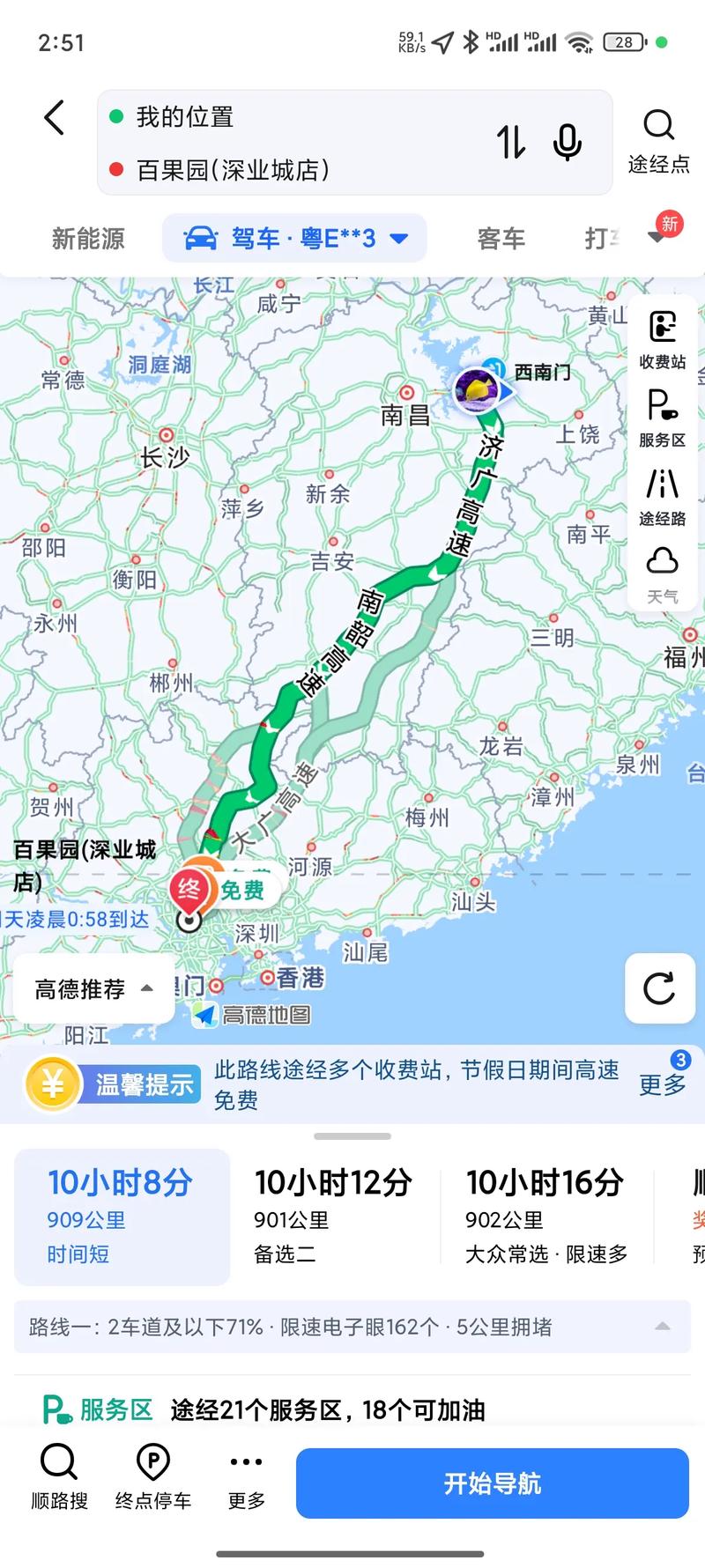Refresh the route with the circular arrow icon
Image resolution: width=705 pixels, height=1568 pixels.
(x=659, y=989)
